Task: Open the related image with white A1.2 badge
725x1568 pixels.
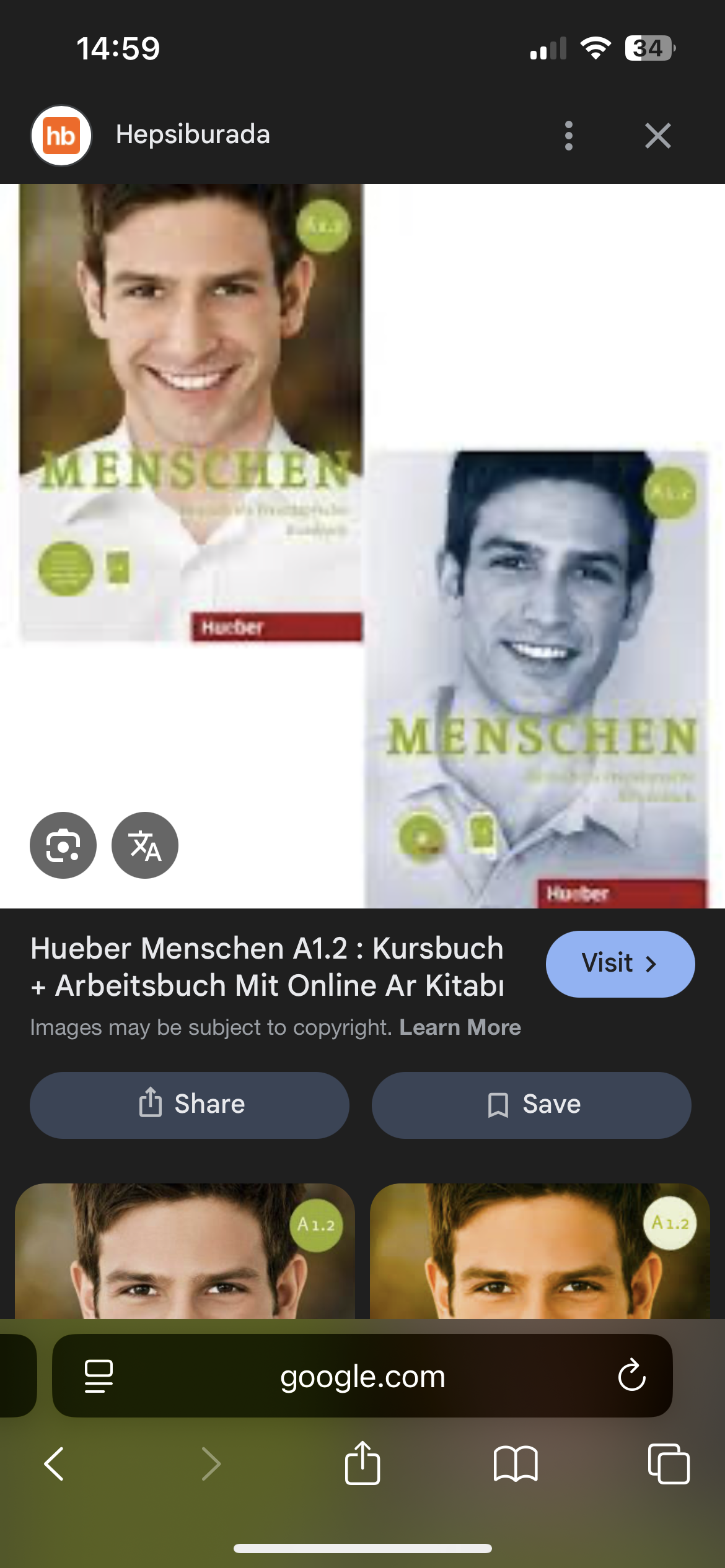Action: click(540, 1251)
